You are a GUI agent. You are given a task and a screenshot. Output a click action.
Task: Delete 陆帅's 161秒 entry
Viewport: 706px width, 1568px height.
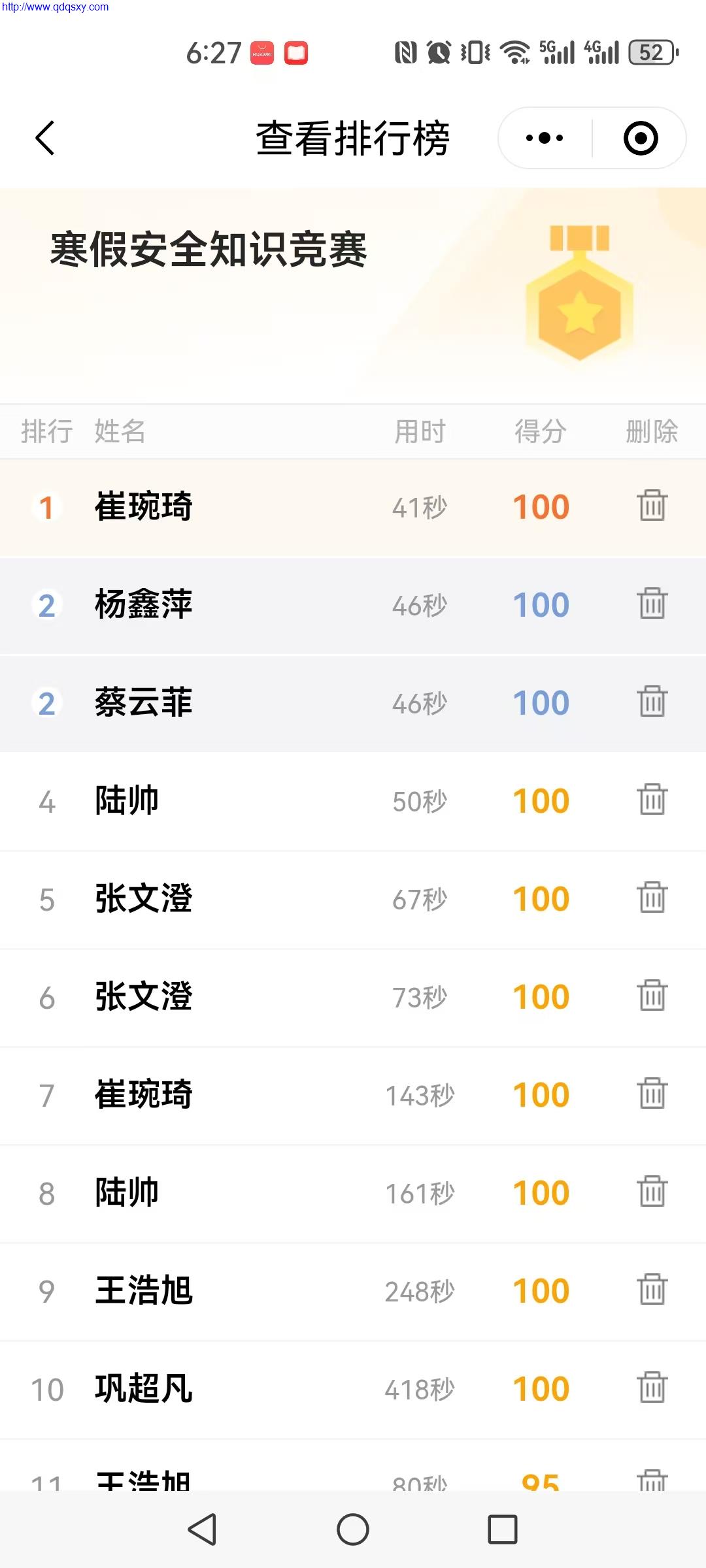click(x=652, y=1192)
